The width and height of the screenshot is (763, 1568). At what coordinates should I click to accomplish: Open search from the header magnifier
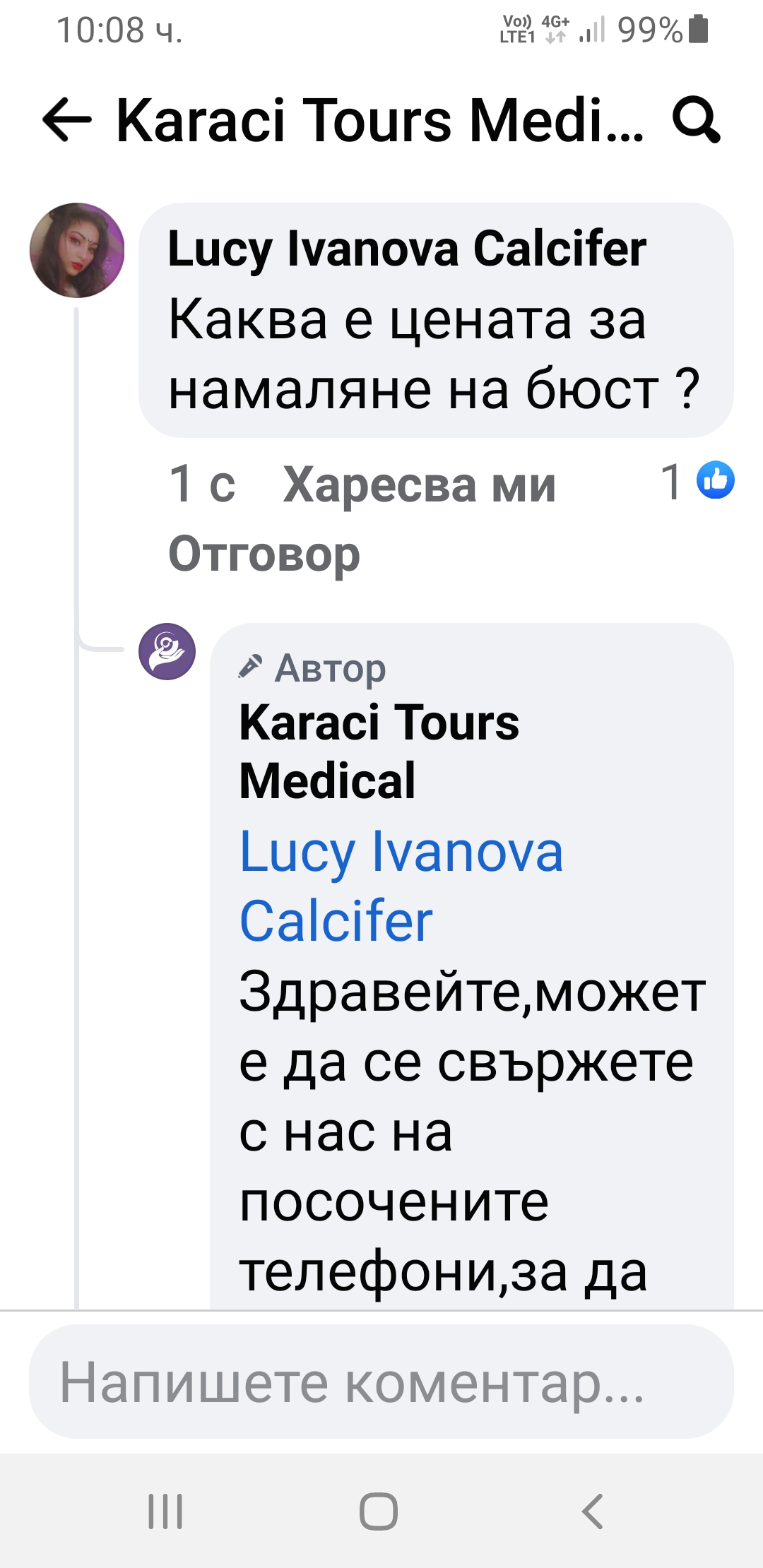click(696, 120)
